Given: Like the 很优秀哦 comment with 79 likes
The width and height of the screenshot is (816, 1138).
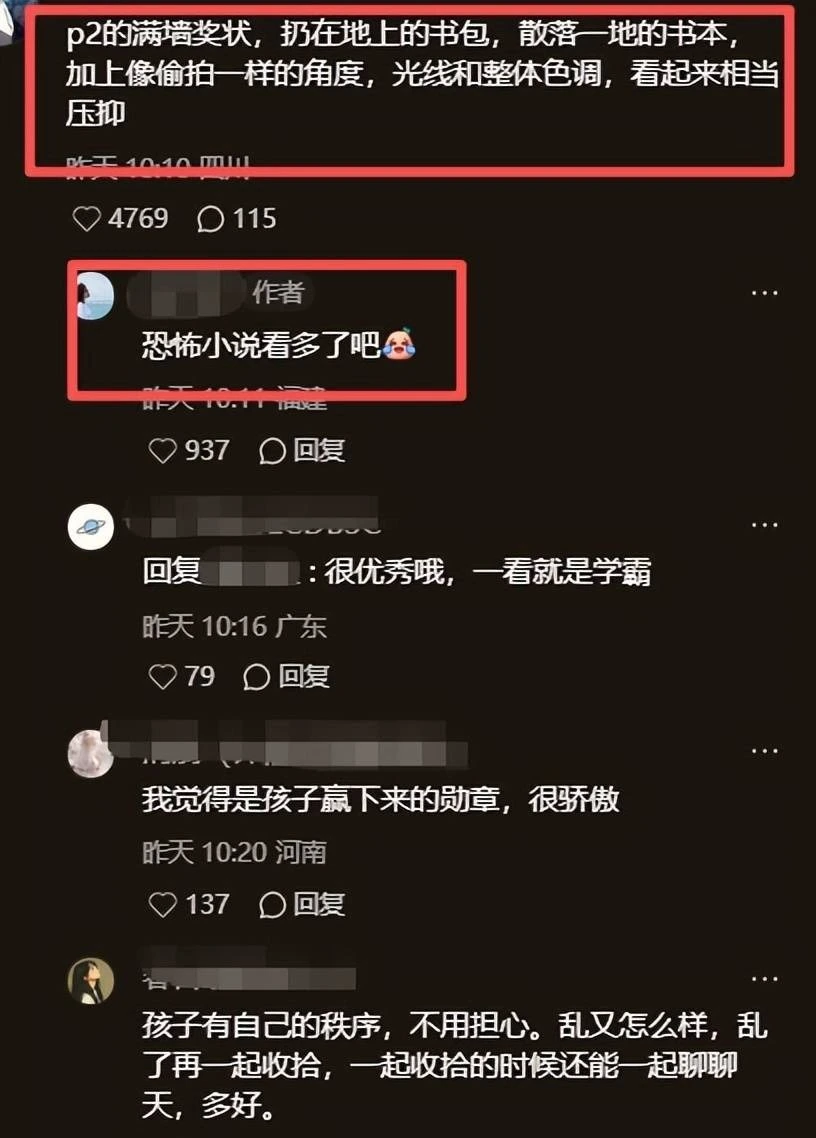Looking at the screenshot, I should [x=162, y=677].
